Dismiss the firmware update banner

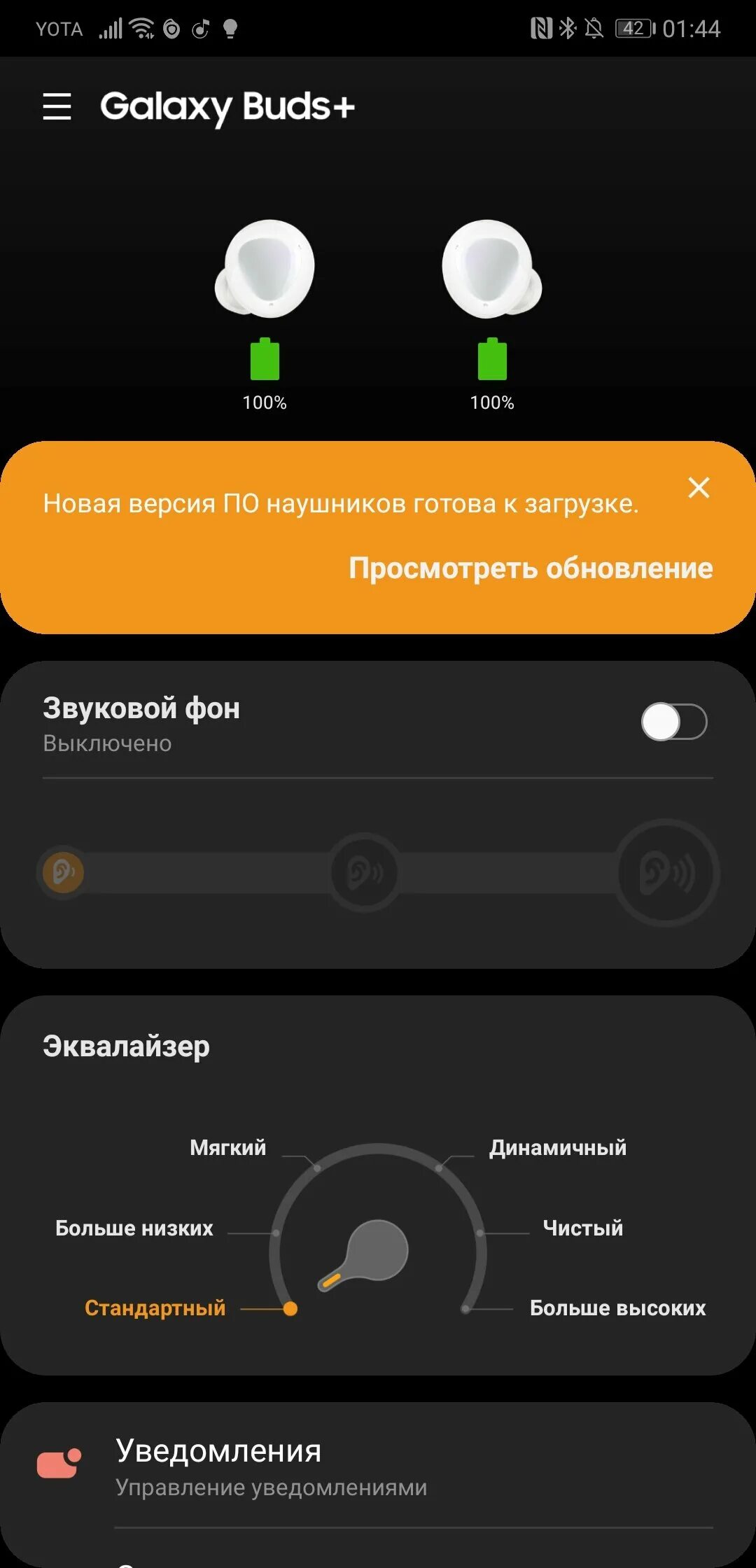(x=700, y=489)
